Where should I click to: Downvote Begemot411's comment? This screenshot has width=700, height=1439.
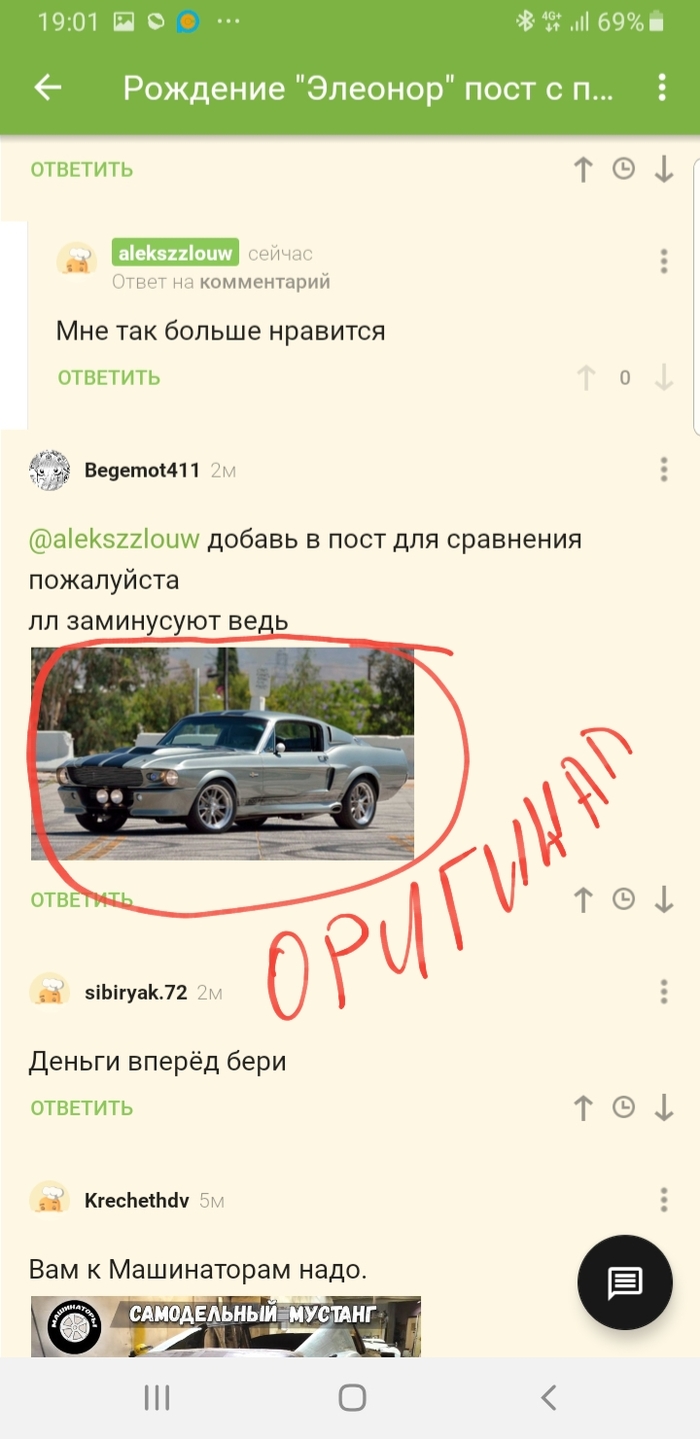click(x=663, y=899)
